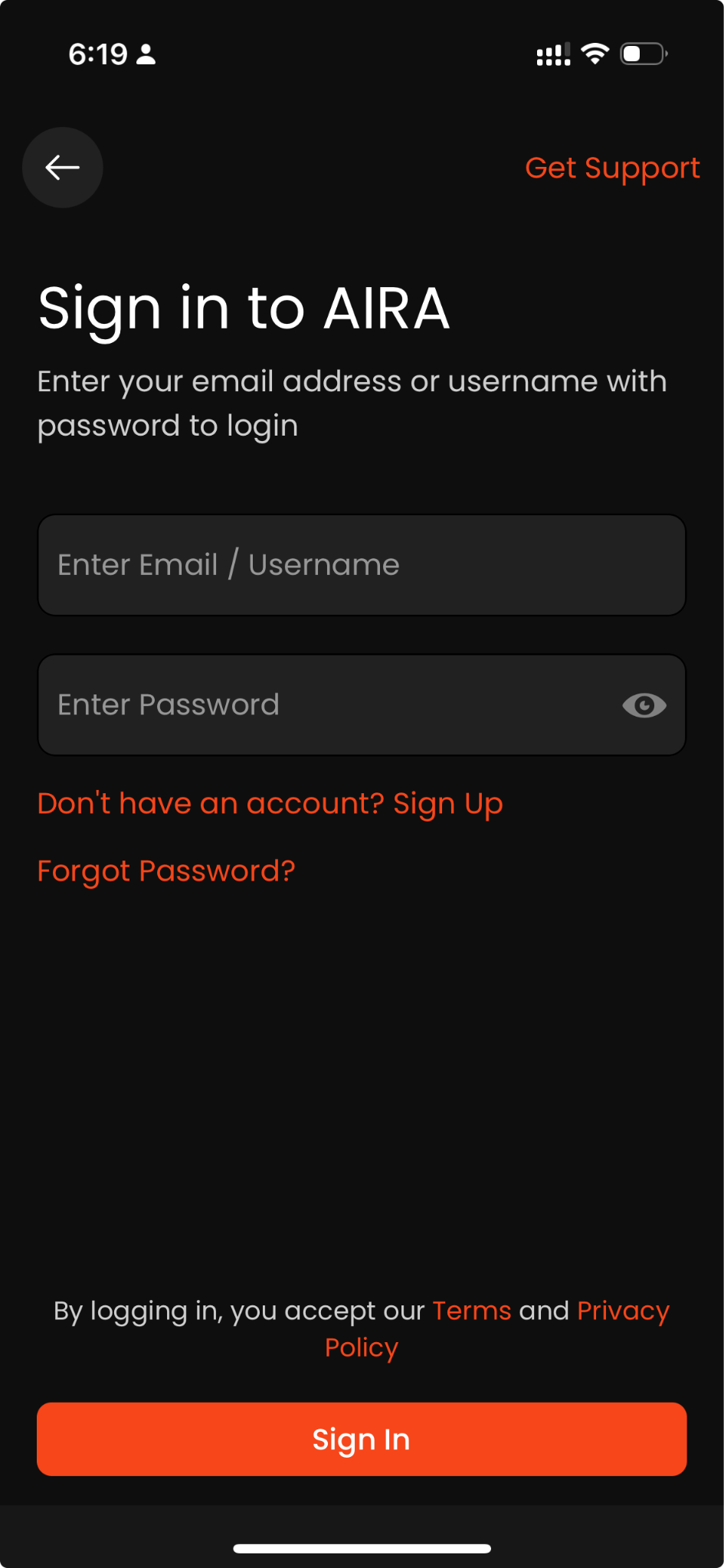Viewport: 724px width, 1568px height.
Task: Tap the battery indicator
Action: coord(644,54)
